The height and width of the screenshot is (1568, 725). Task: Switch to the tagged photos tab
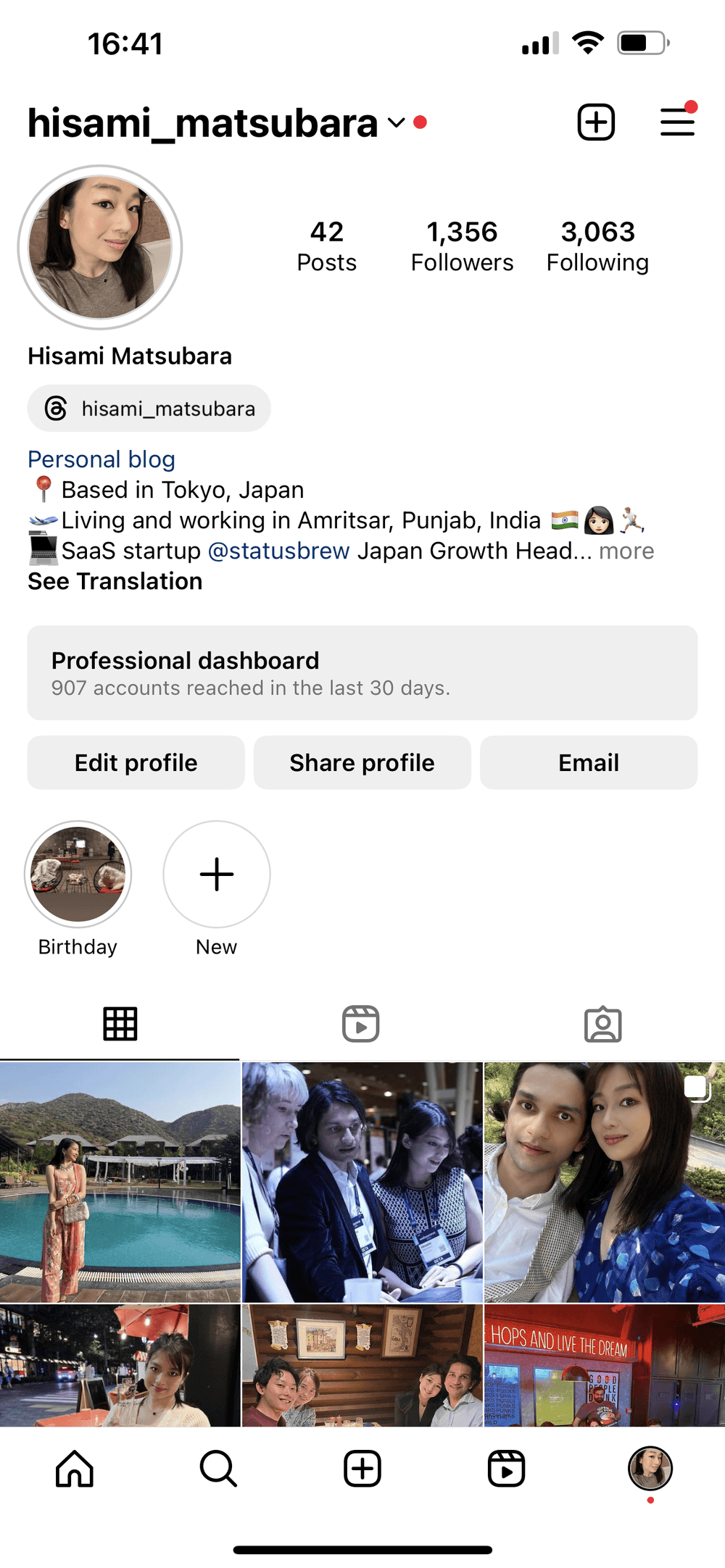pos(603,1024)
